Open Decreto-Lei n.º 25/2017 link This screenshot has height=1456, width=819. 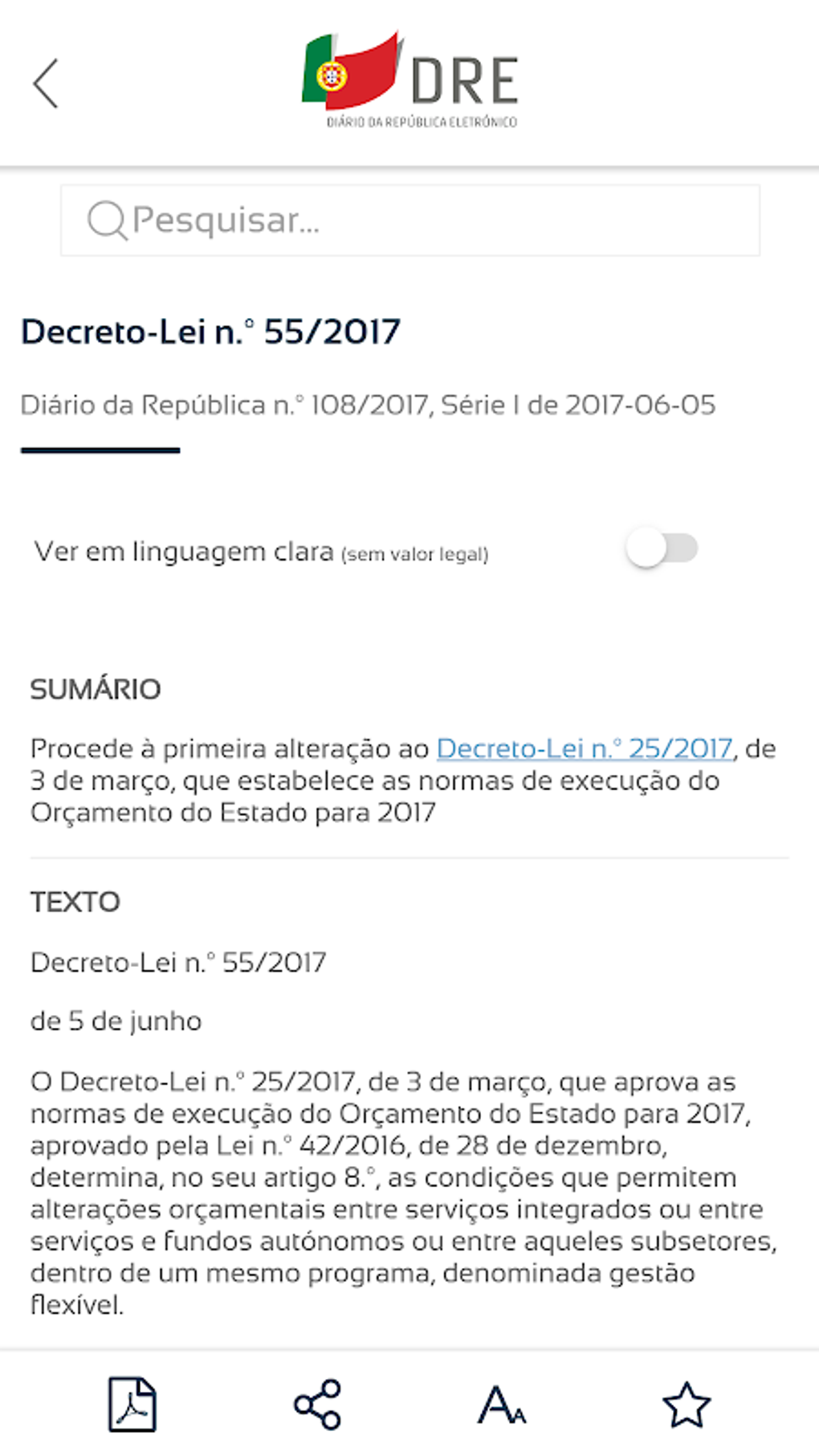tap(584, 748)
